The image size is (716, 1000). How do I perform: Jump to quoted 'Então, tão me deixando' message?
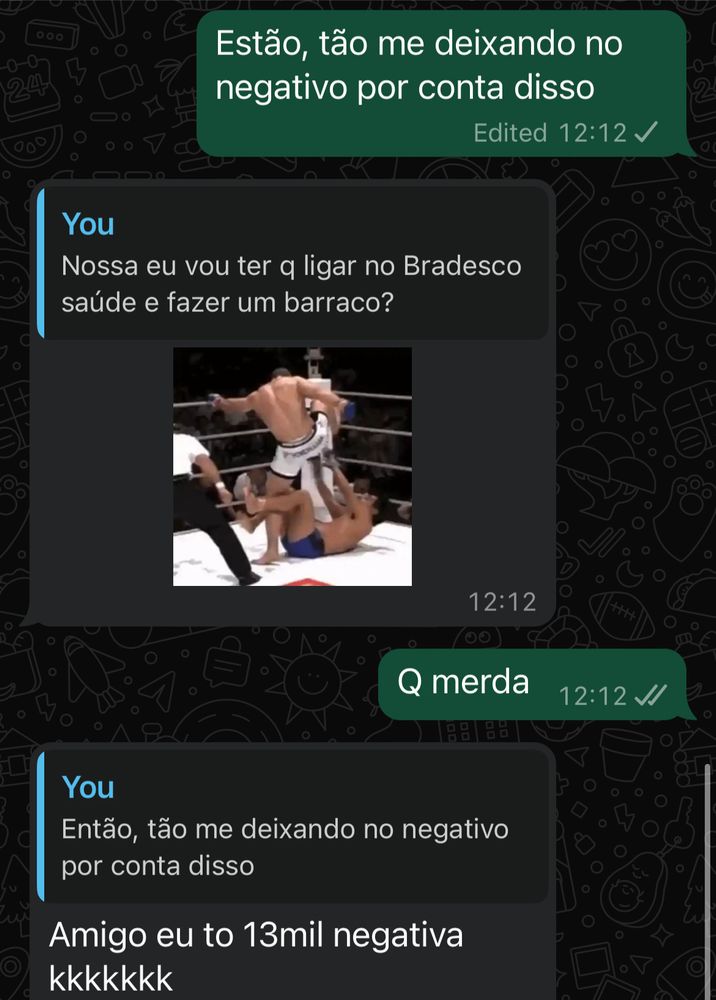click(292, 827)
